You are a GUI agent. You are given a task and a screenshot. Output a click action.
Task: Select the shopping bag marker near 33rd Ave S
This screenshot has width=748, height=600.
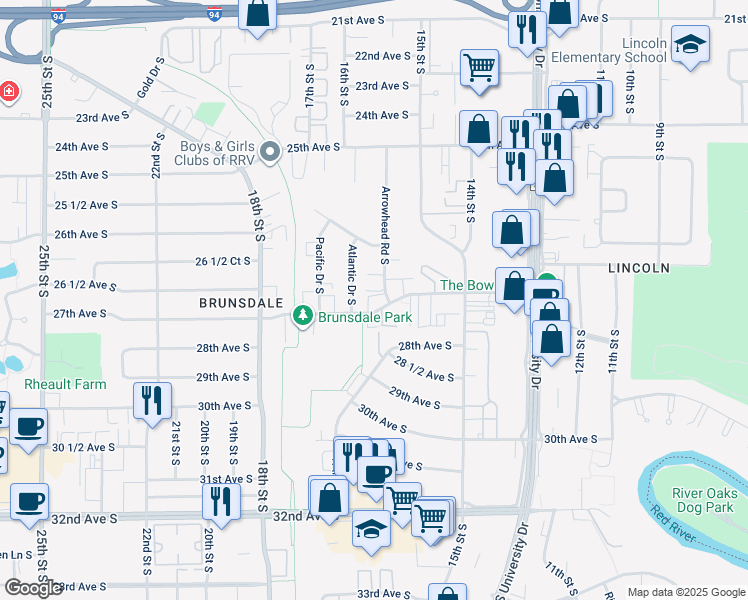(447, 592)
